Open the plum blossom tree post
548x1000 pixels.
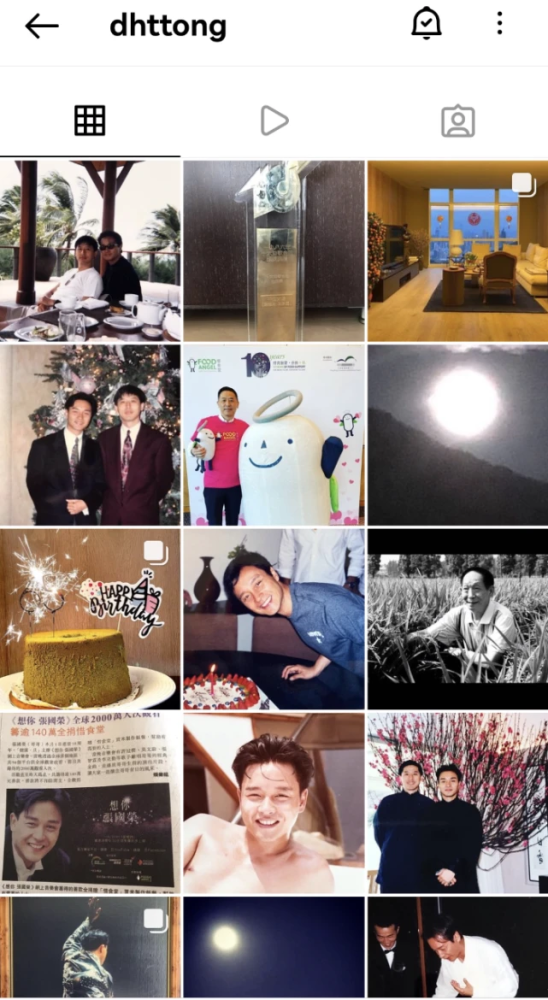pos(457,803)
